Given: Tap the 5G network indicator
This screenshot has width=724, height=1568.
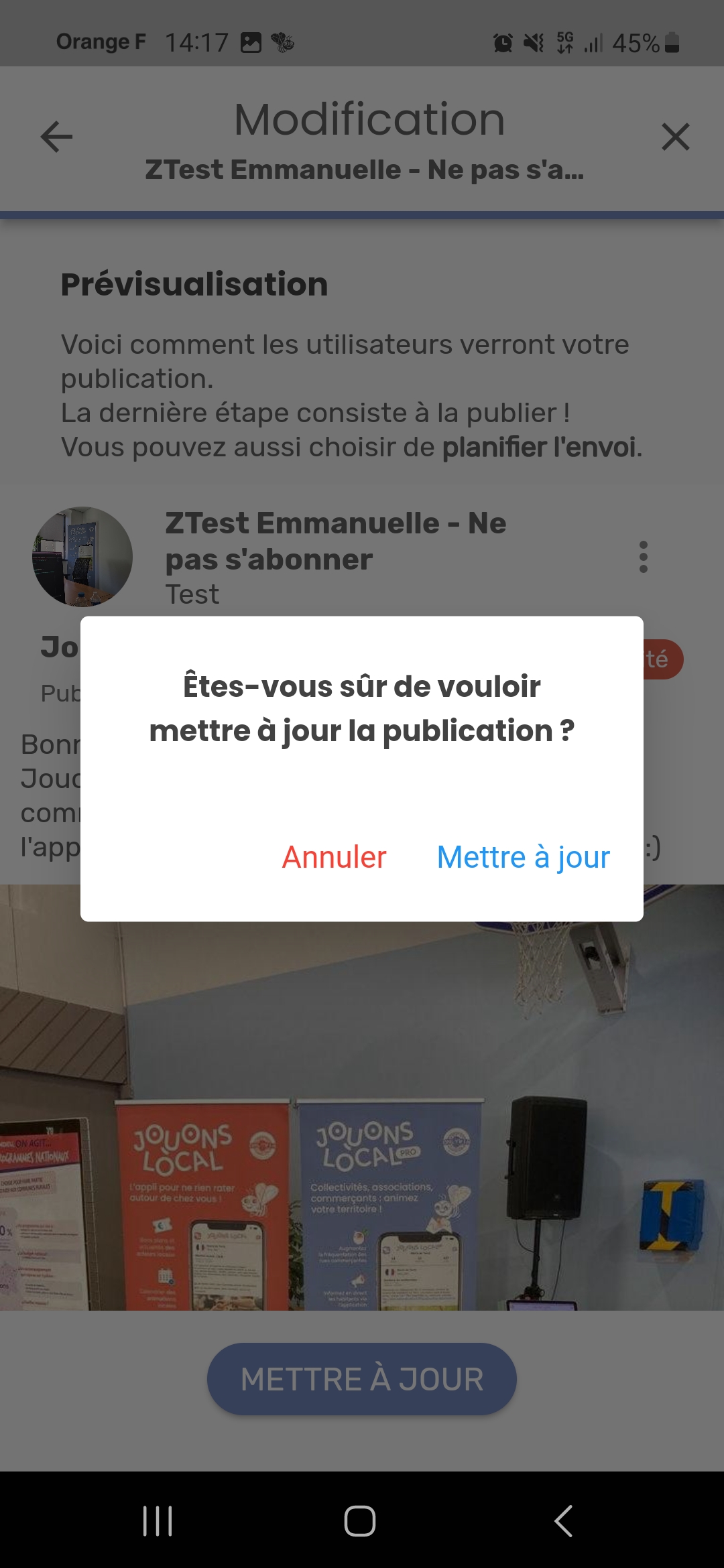Looking at the screenshot, I should pyautogui.click(x=564, y=42).
